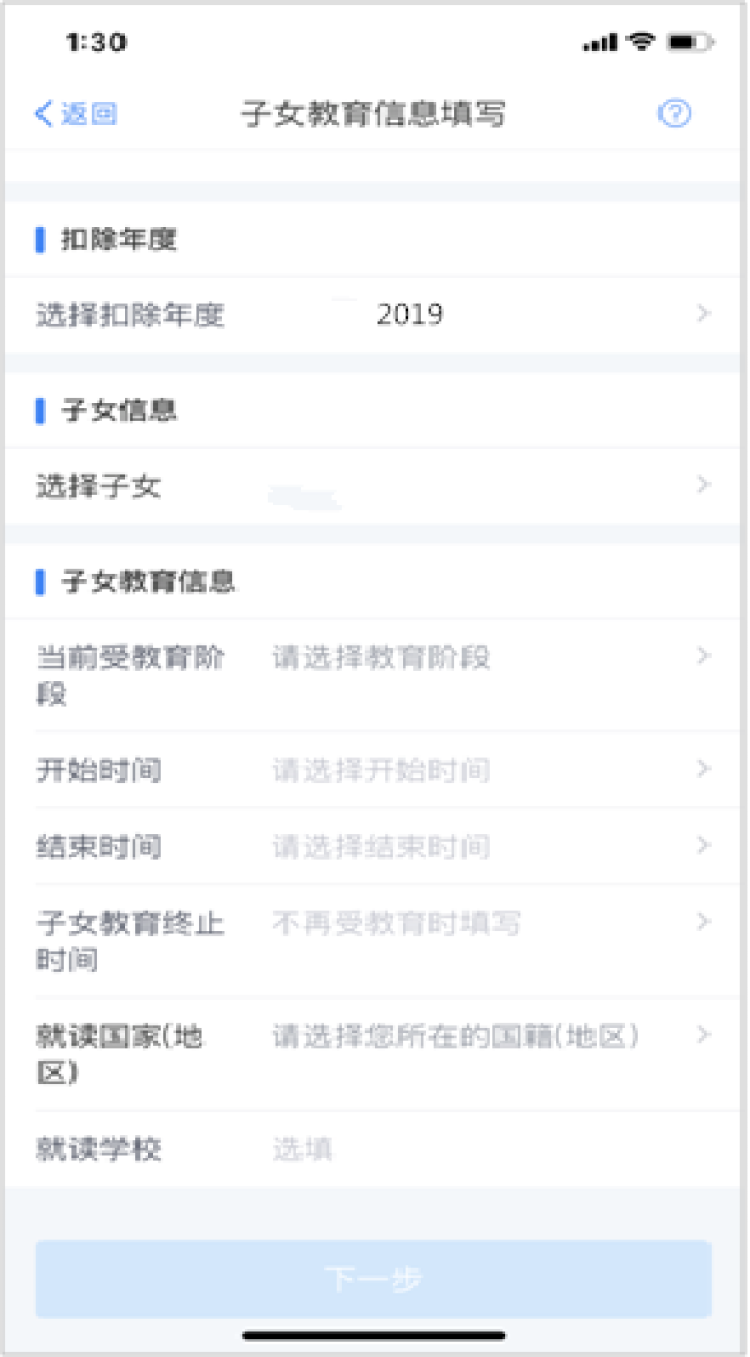Open the 选择子女 selector row

(x=374, y=487)
